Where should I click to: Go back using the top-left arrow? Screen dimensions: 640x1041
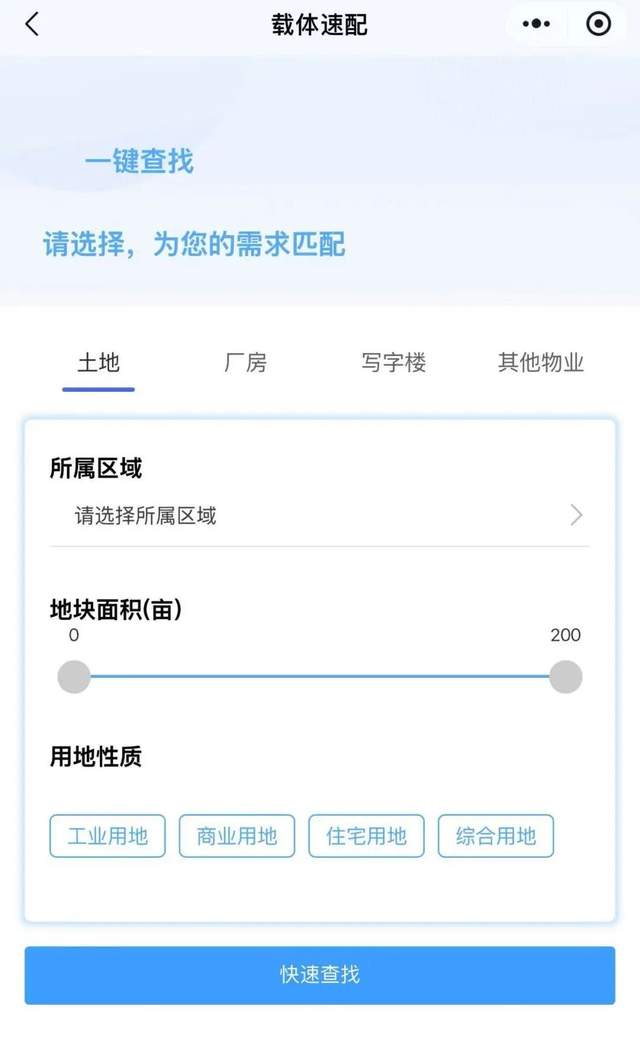pos(32,25)
